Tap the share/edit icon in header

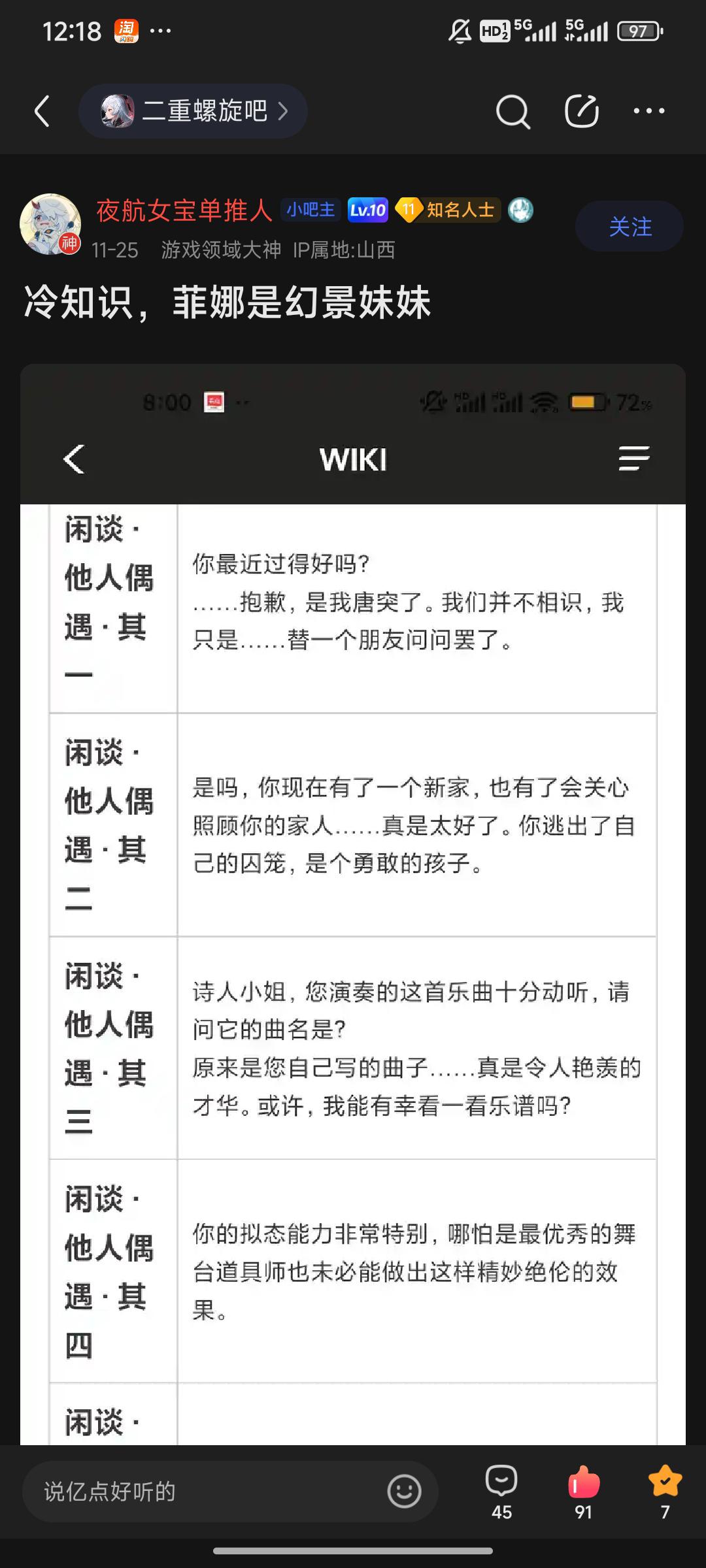click(582, 111)
